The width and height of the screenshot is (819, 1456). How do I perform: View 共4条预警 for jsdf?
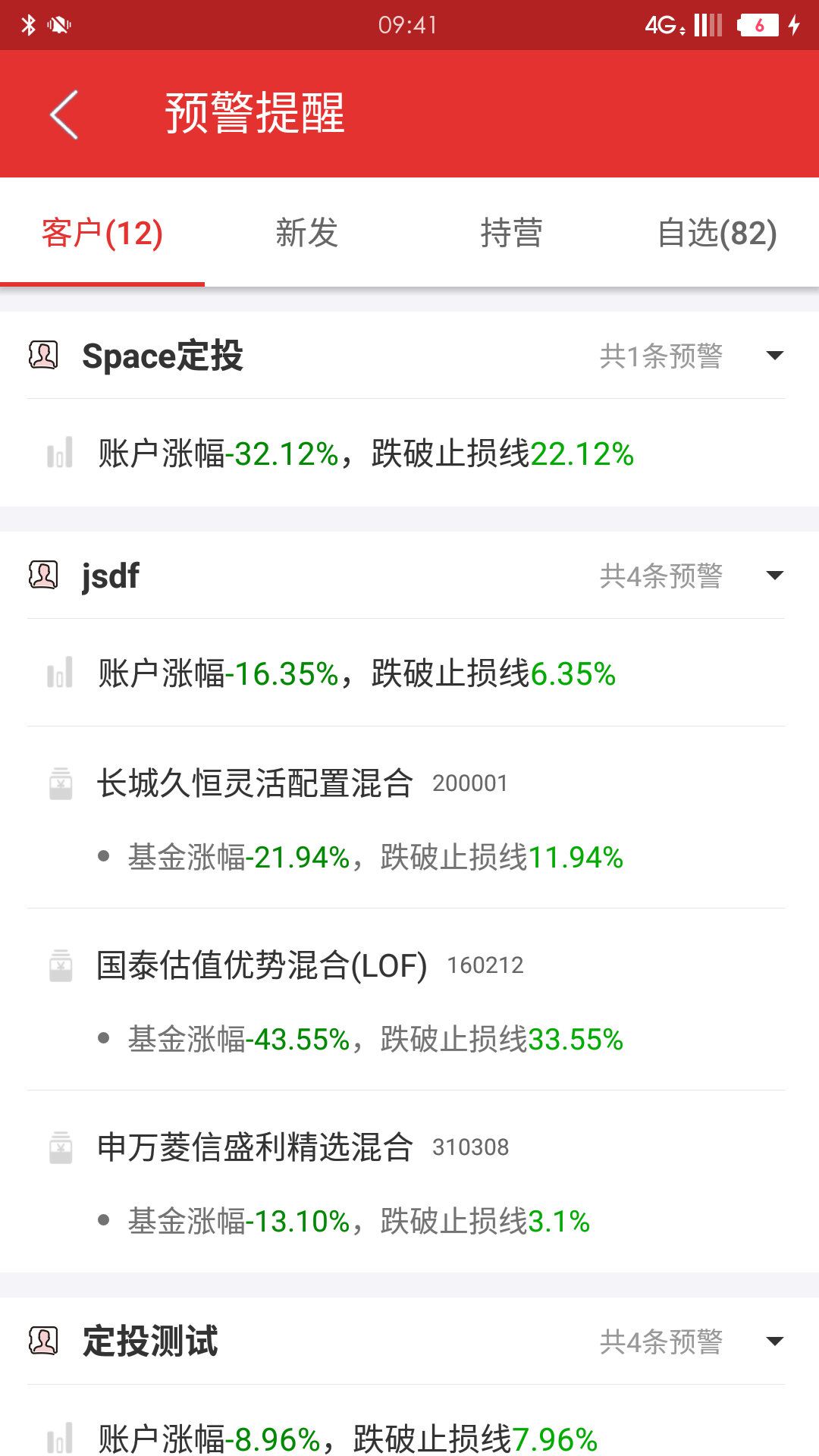[663, 575]
